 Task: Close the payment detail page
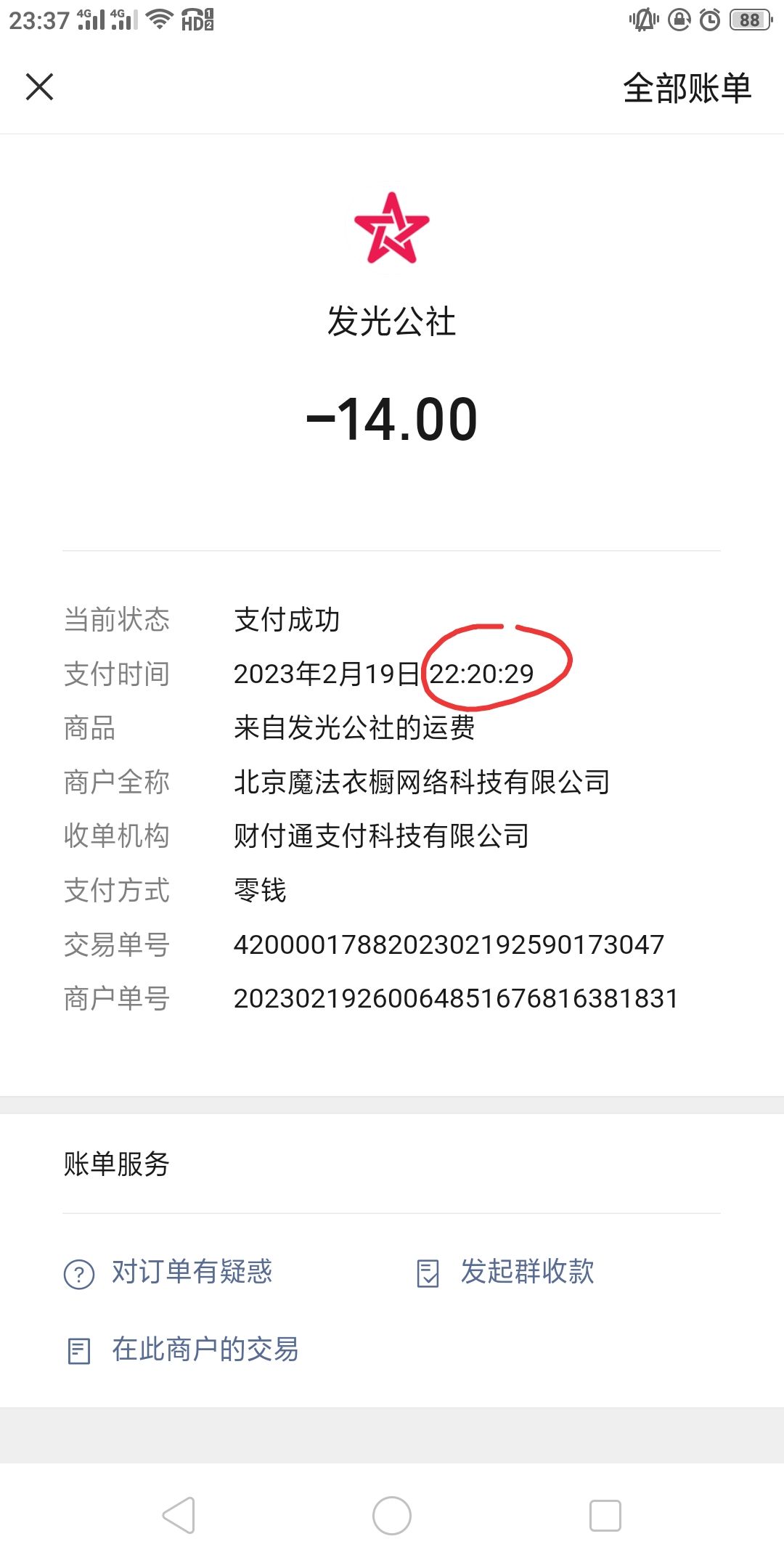[39, 87]
